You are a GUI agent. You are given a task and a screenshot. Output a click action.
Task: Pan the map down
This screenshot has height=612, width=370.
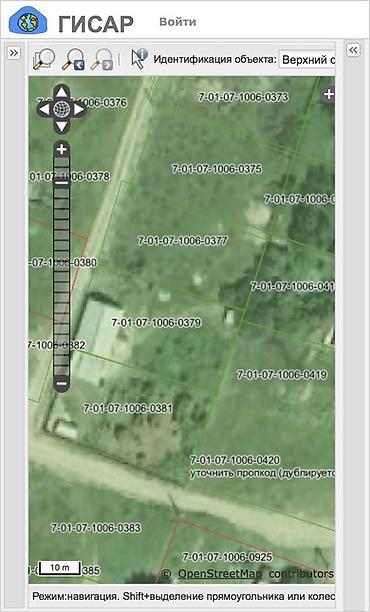pos(61,126)
